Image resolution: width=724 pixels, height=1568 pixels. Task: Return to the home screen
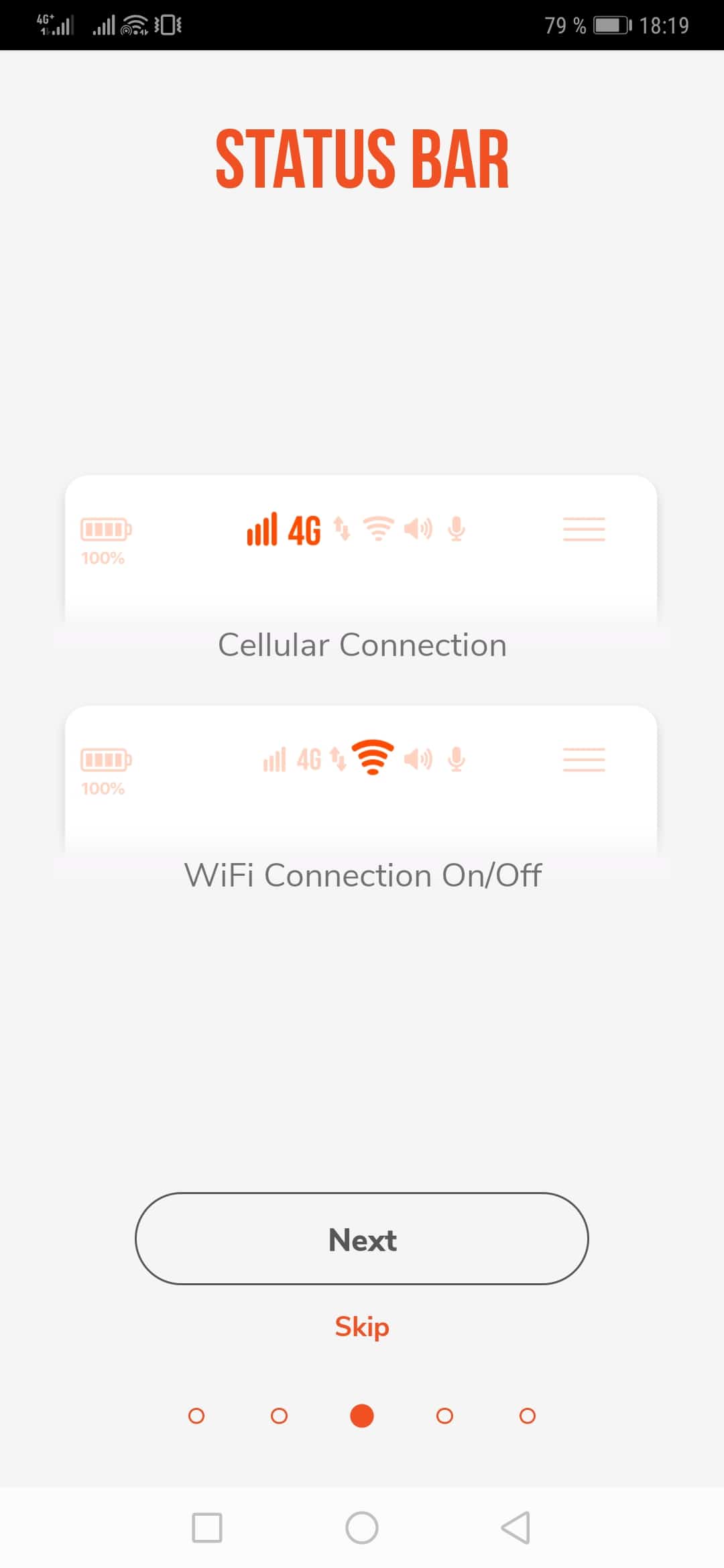(362, 1528)
